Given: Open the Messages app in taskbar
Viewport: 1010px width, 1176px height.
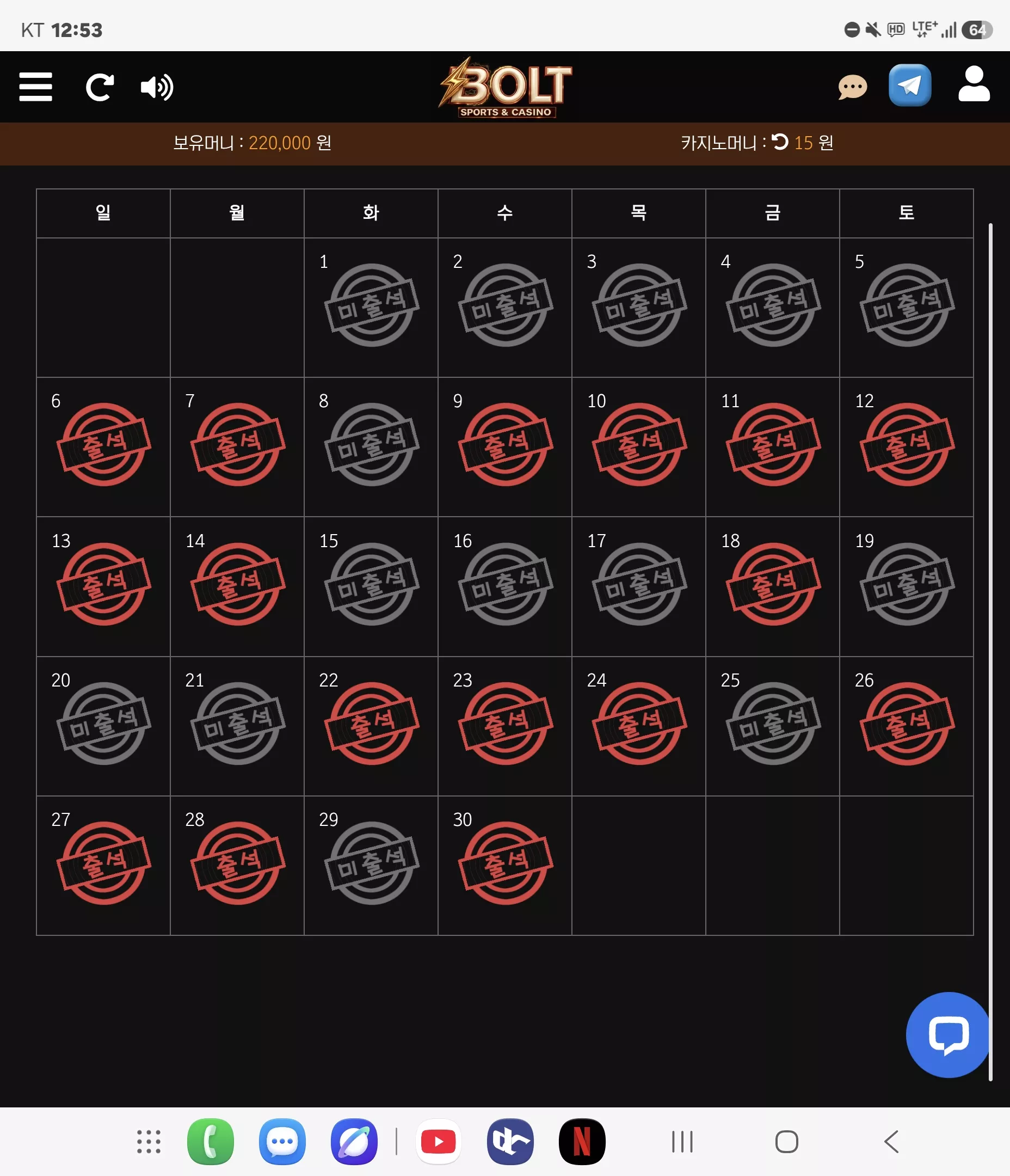Looking at the screenshot, I should pos(282,1141).
